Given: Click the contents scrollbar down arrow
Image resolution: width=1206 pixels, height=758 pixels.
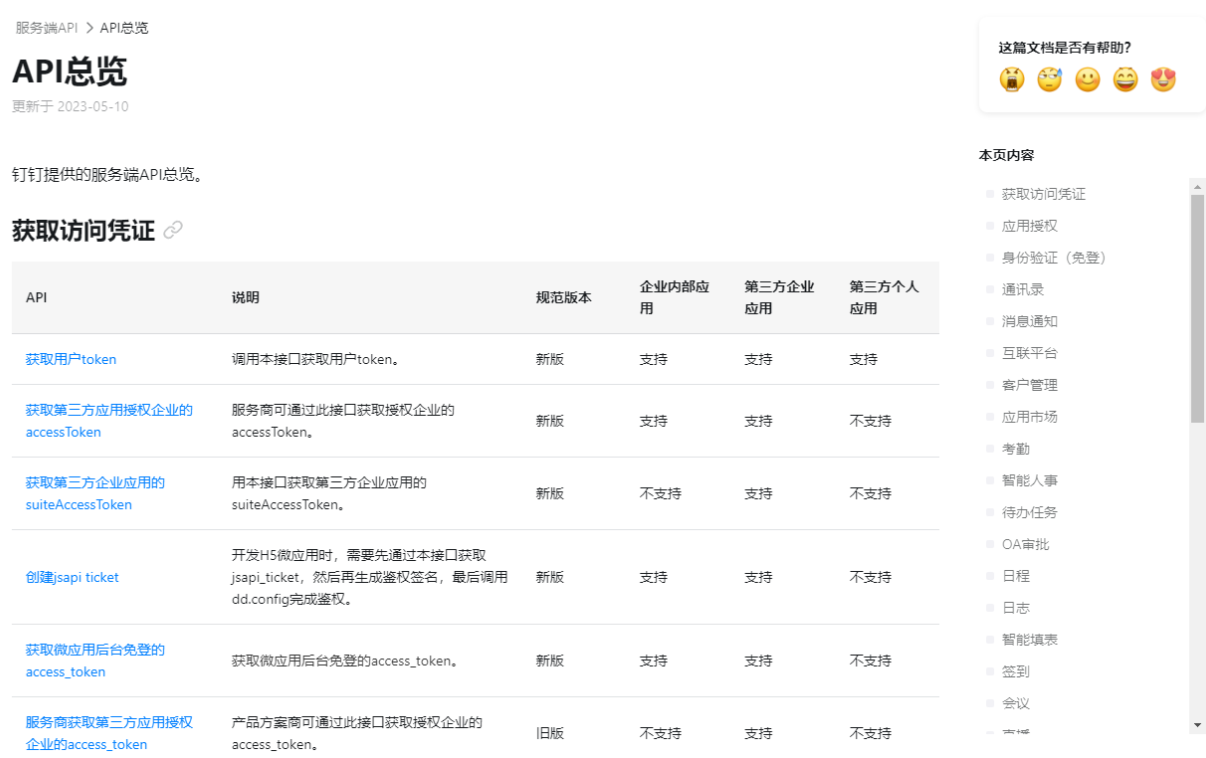Looking at the screenshot, I should coord(1198,725).
